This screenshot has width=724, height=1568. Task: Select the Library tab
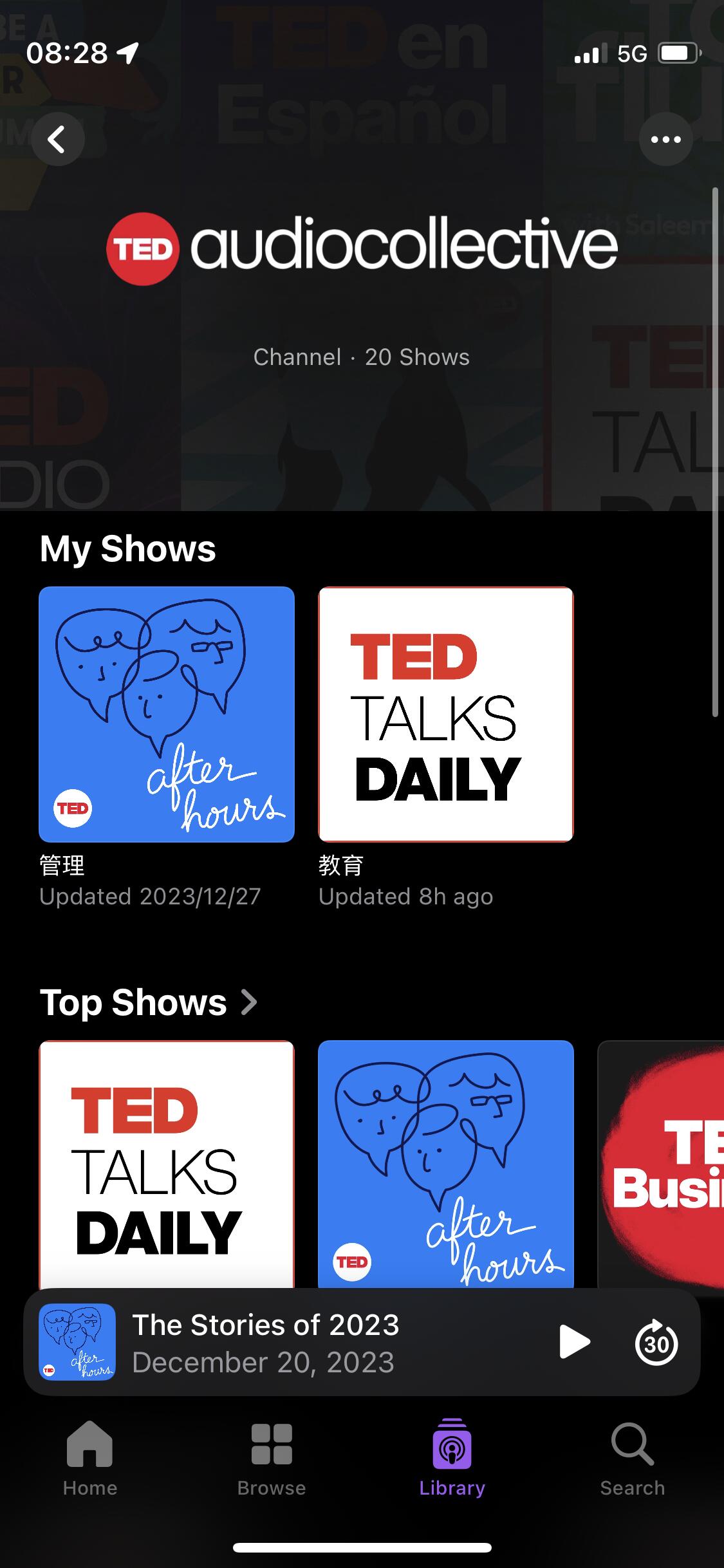(452, 1457)
